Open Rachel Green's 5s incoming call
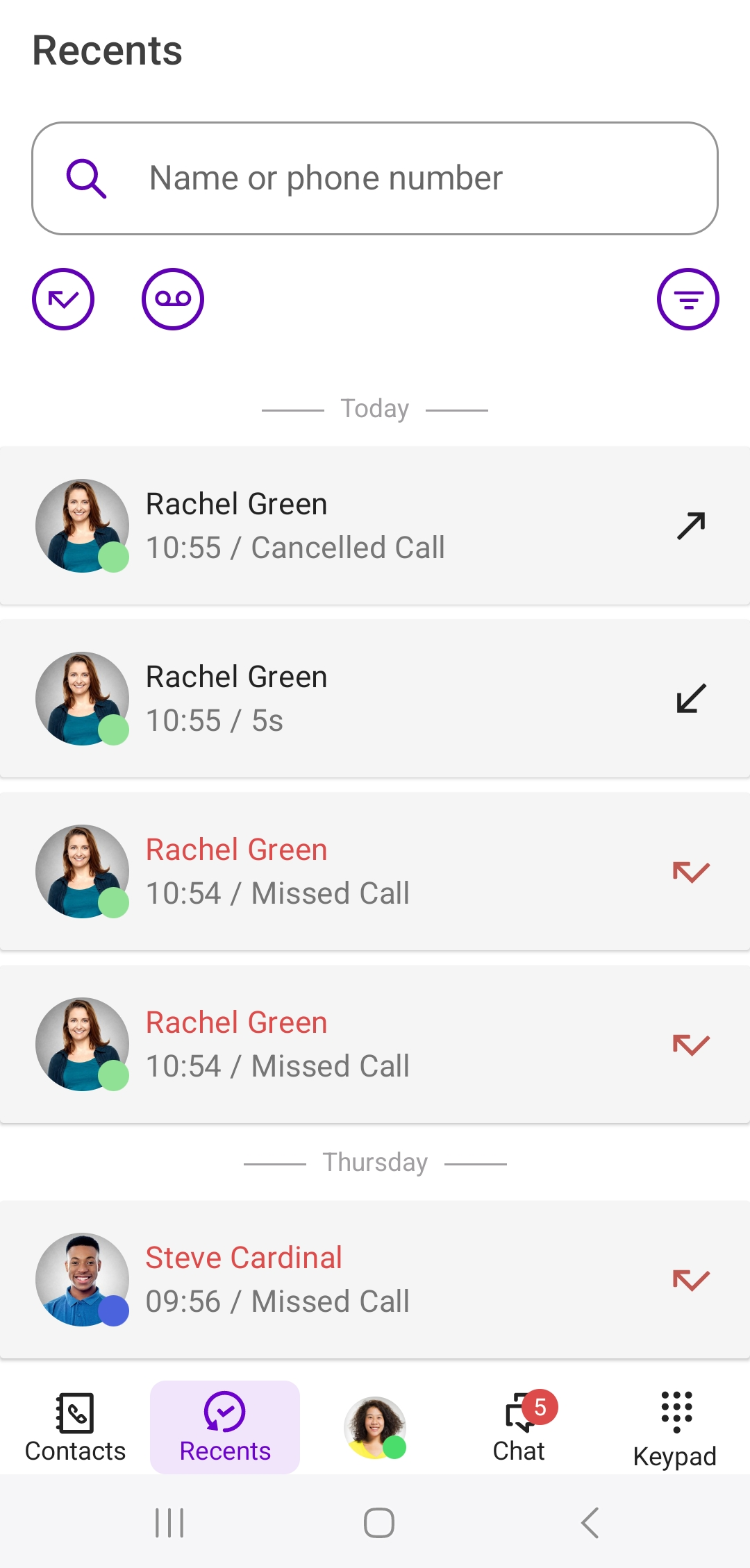This screenshot has width=750, height=1568. pos(375,698)
